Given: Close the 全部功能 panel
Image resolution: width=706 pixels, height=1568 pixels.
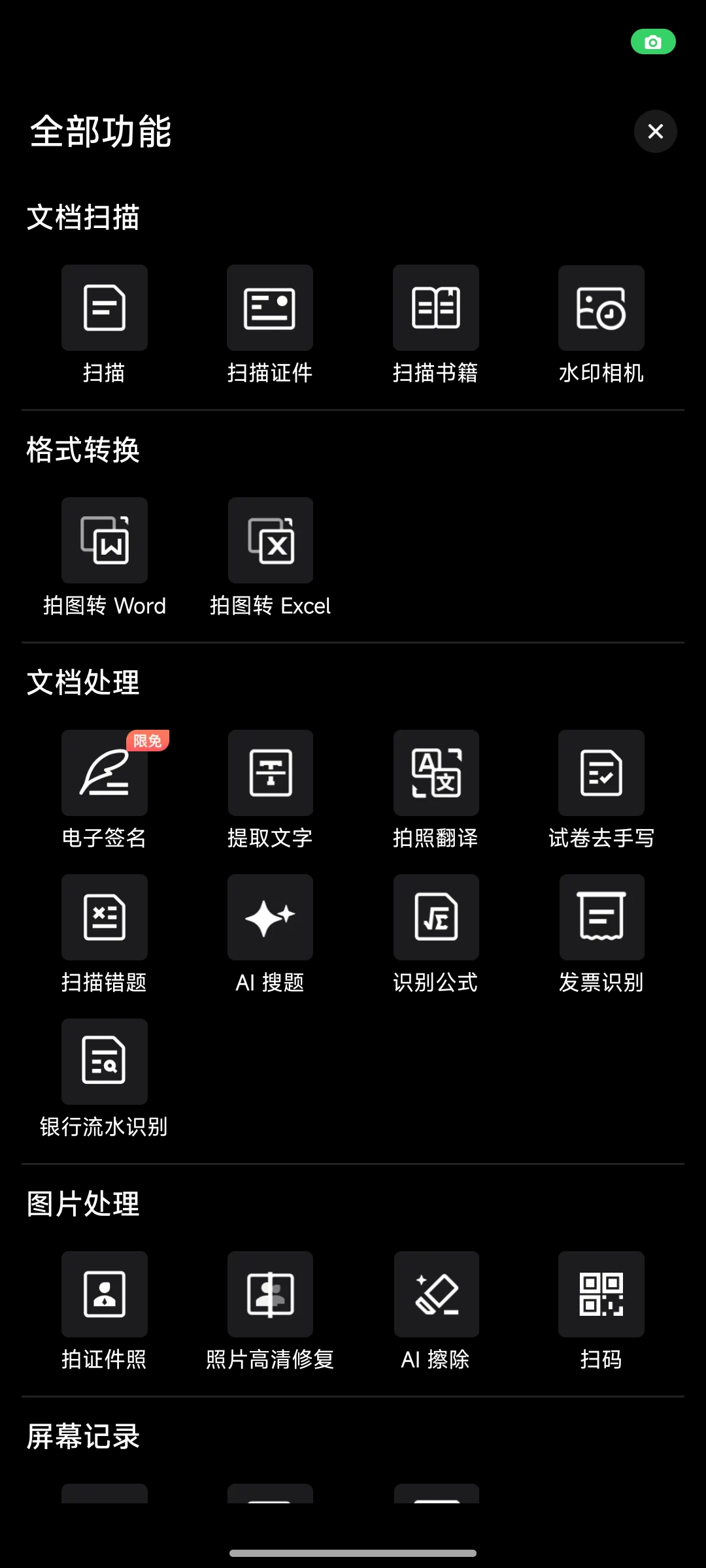Looking at the screenshot, I should [655, 131].
